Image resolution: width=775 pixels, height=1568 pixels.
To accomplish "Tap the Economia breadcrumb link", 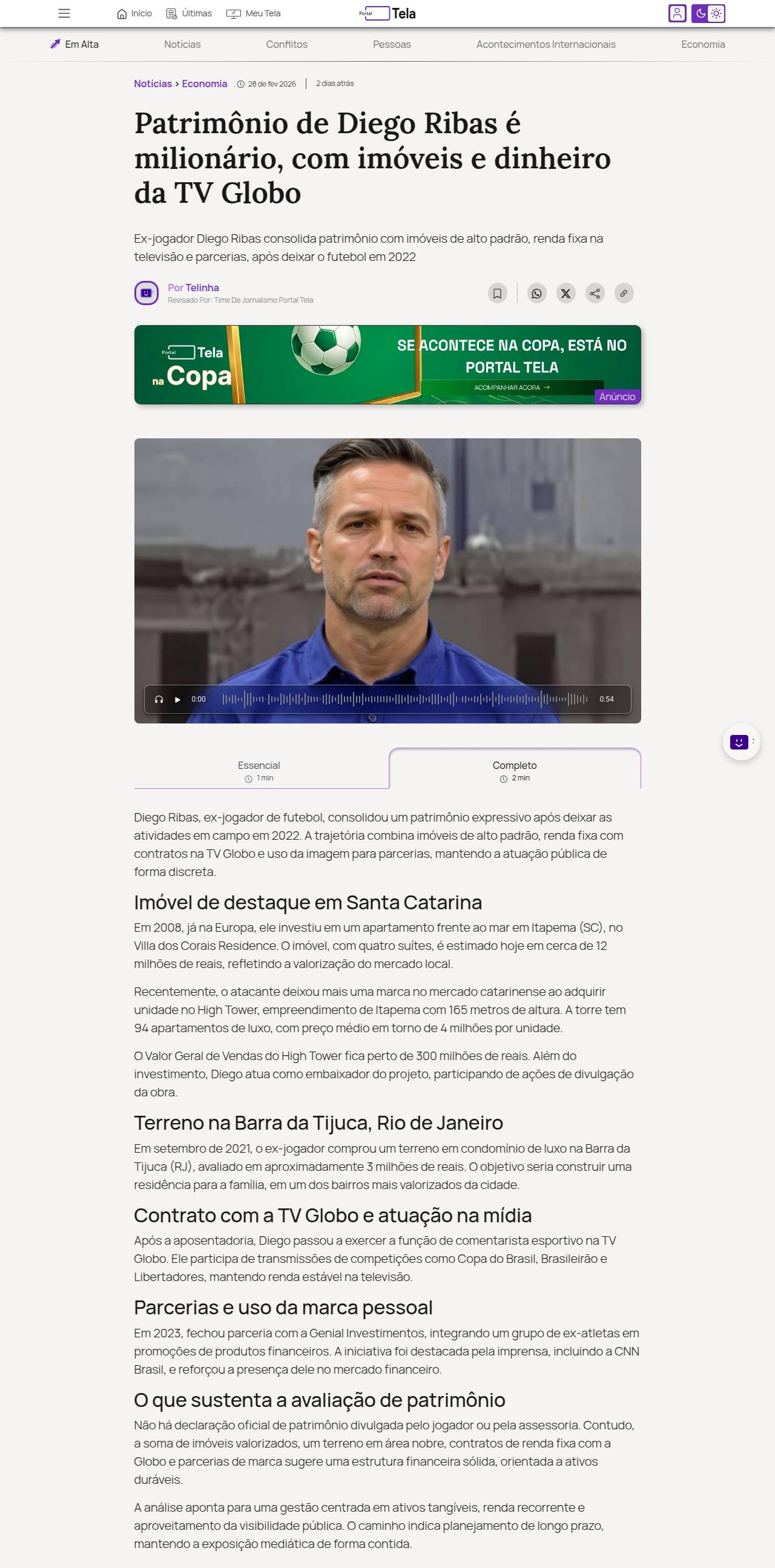I will pos(204,84).
